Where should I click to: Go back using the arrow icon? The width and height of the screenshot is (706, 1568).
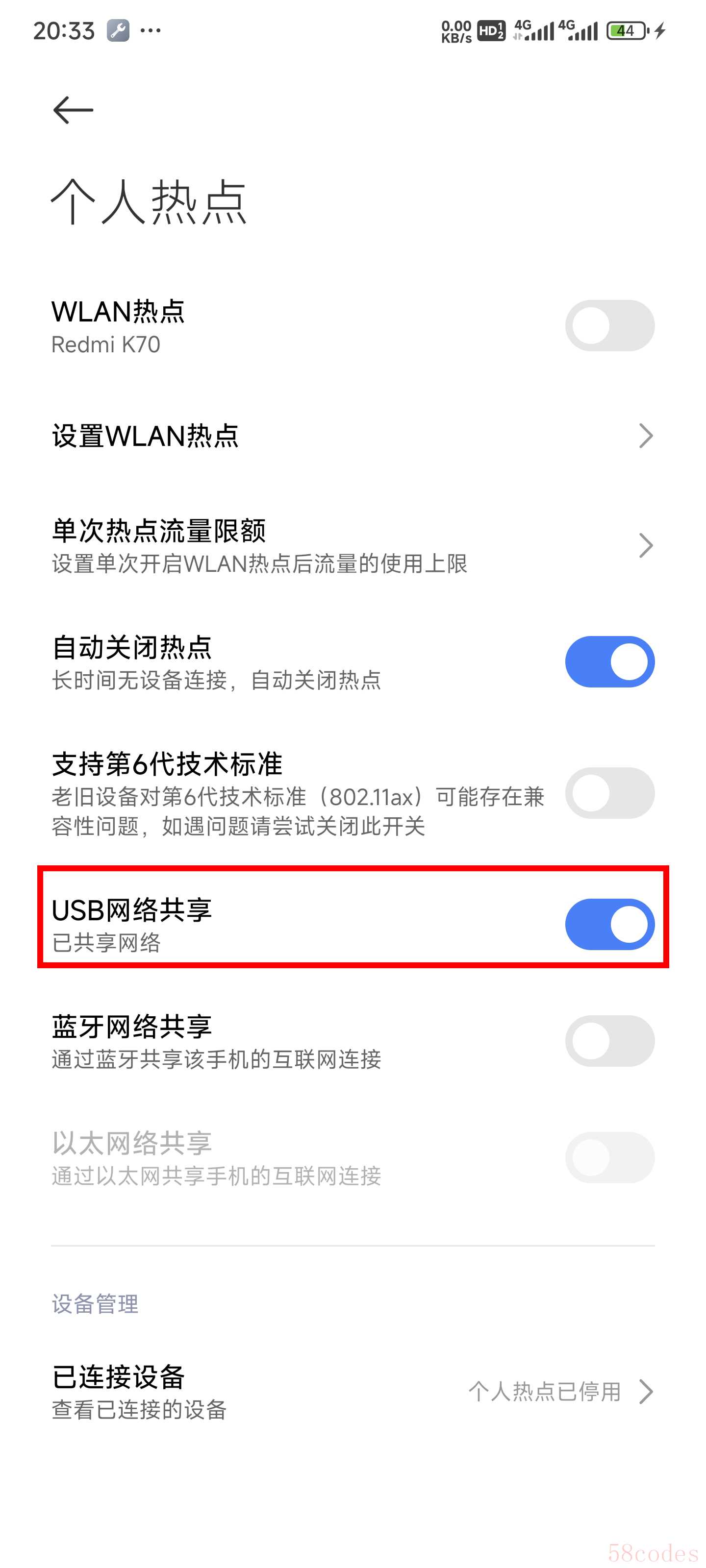[73, 110]
